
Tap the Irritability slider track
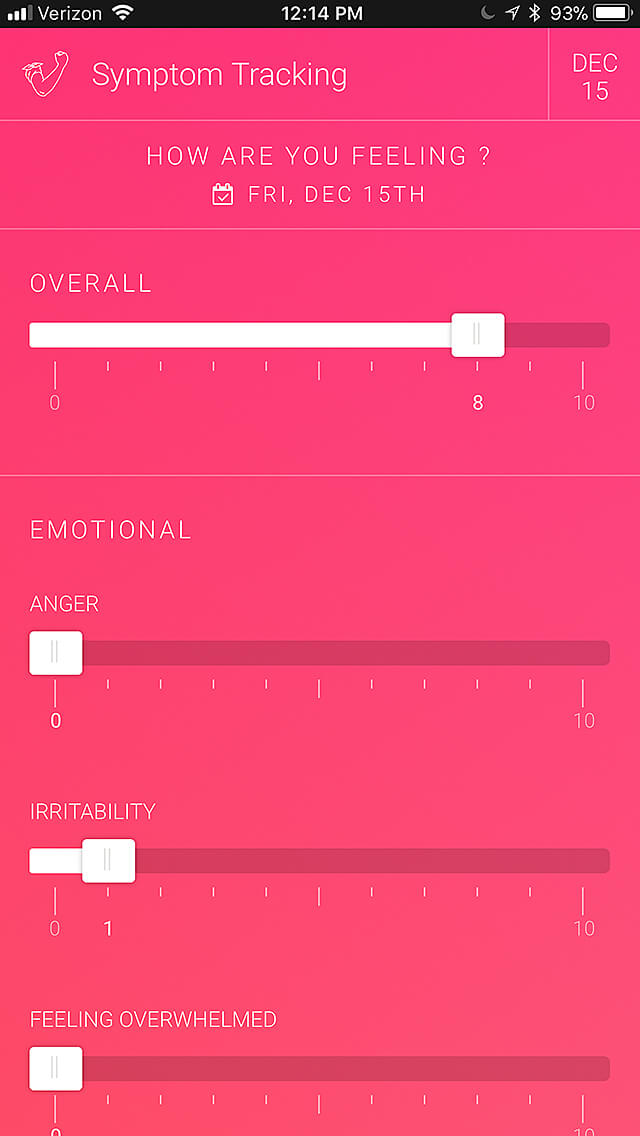[x=319, y=861]
